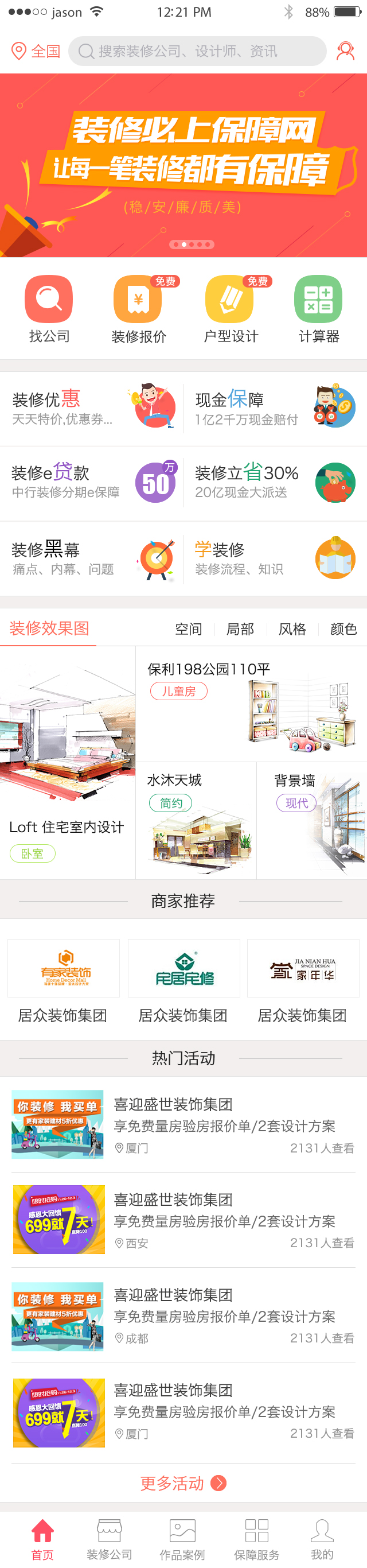367x1568 pixels.
Task: Open the profile icon in the top bar
Action: coord(345,51)
